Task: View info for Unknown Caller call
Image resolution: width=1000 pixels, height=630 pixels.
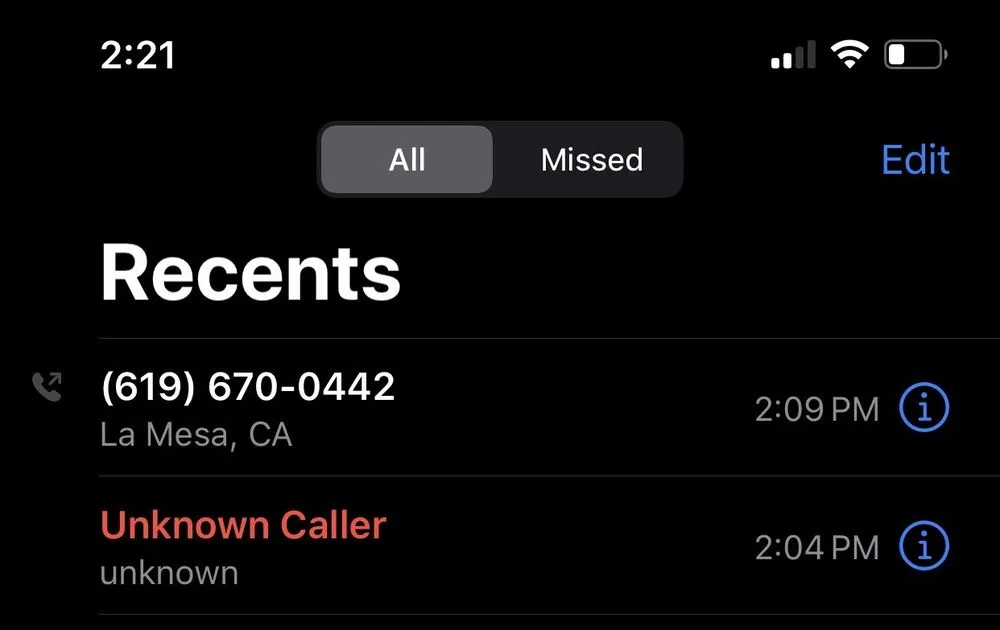Action: (x=923, y=546)
